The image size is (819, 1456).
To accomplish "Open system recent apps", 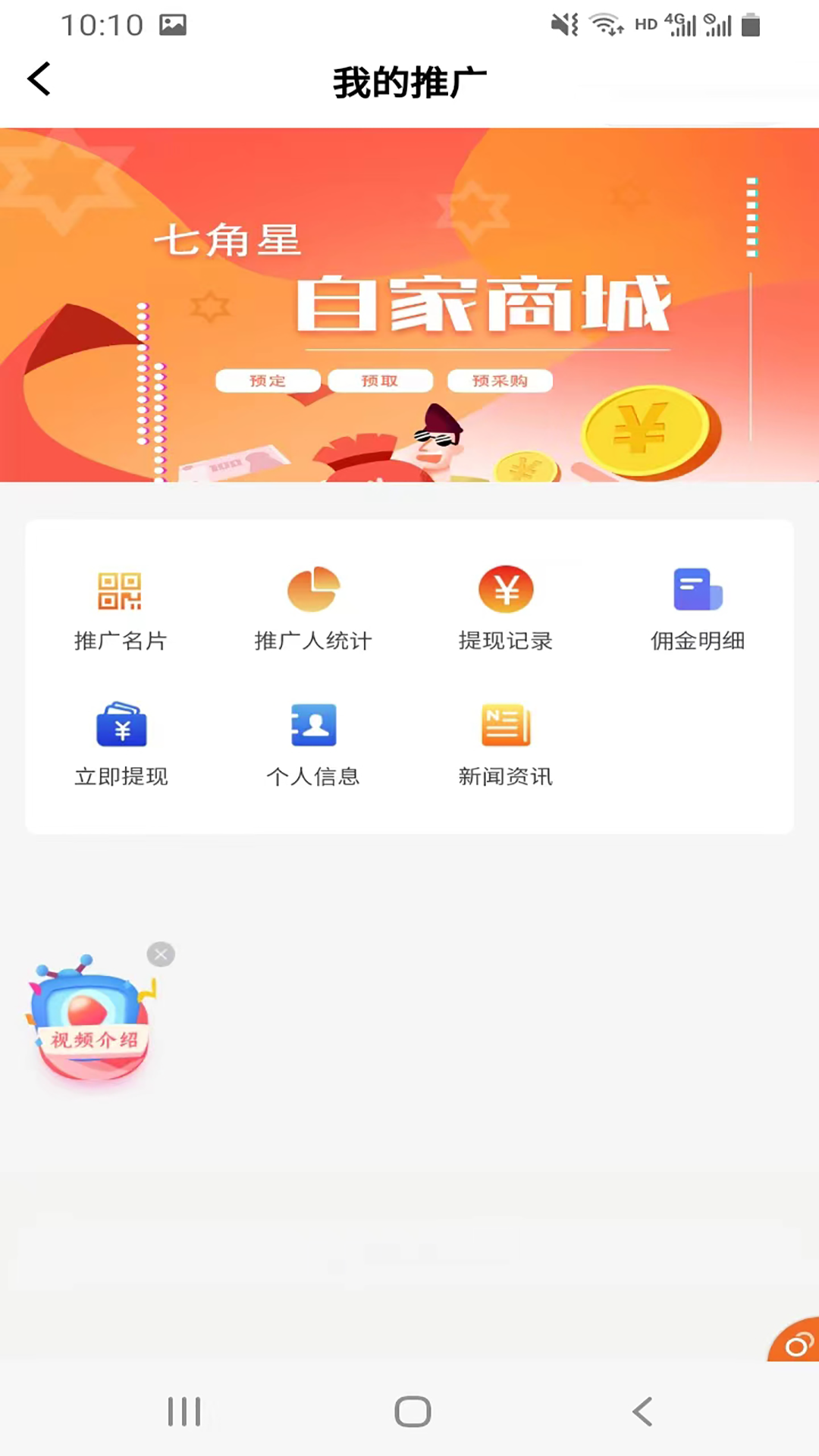I will point(184,1411).
